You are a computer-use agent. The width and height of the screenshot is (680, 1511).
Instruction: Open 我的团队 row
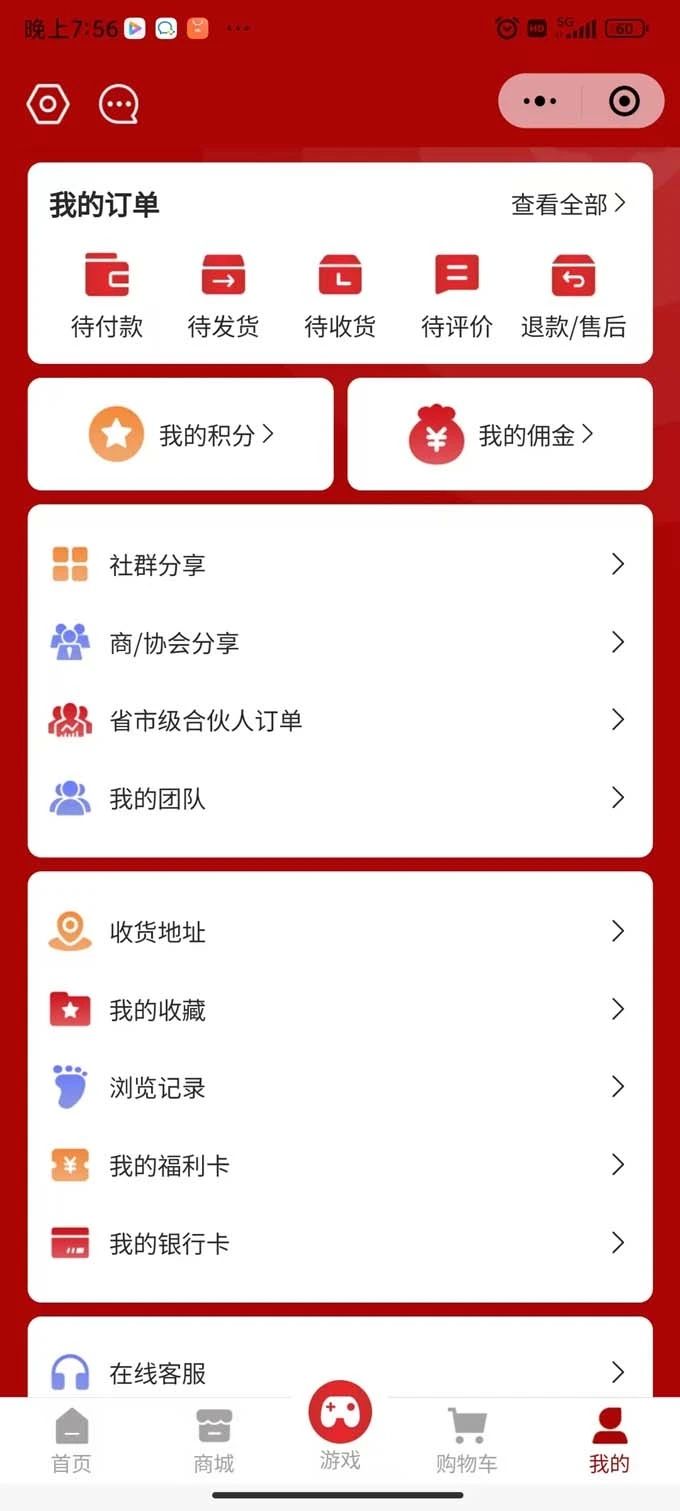pyautogui.click(x=340, y=798)
